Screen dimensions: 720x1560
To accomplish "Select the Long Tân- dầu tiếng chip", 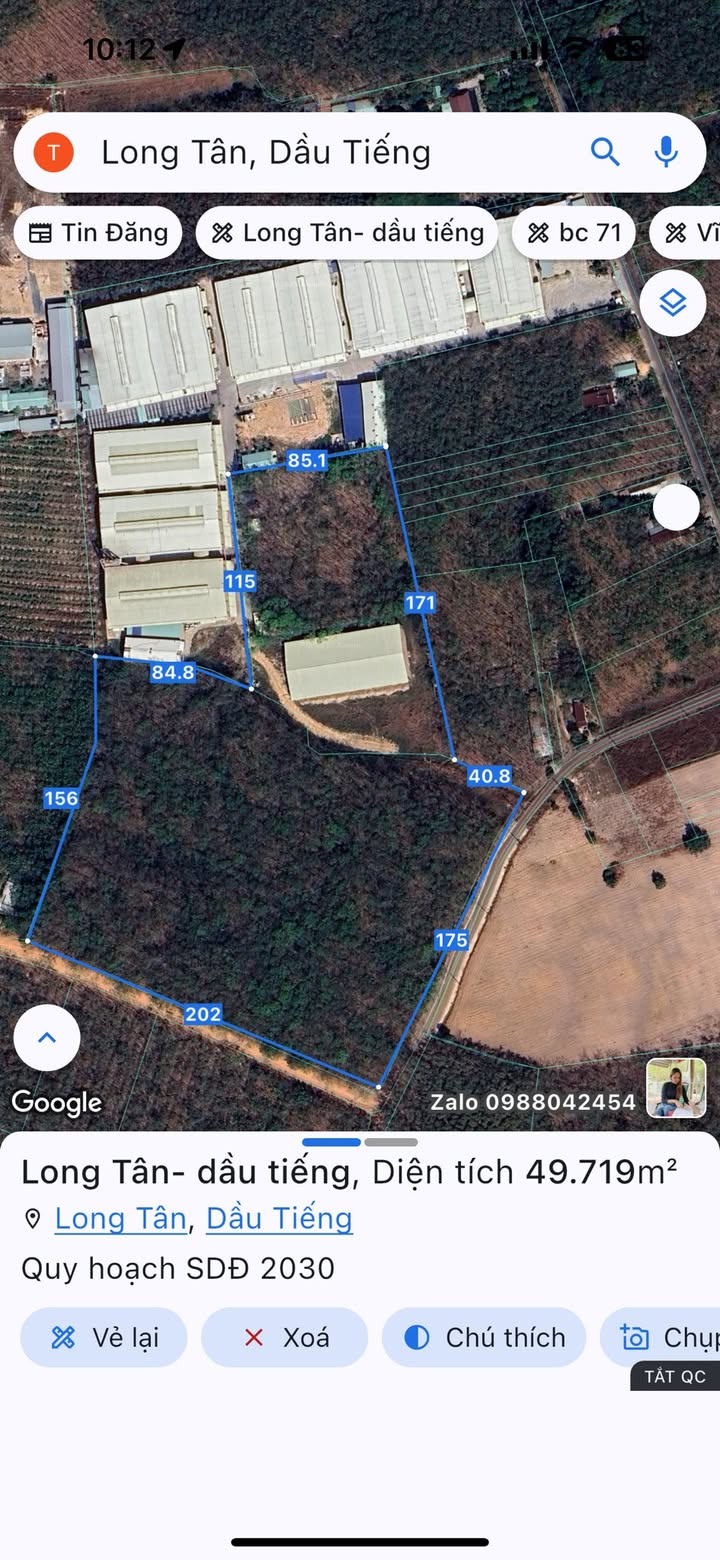I will coord(347,233).
